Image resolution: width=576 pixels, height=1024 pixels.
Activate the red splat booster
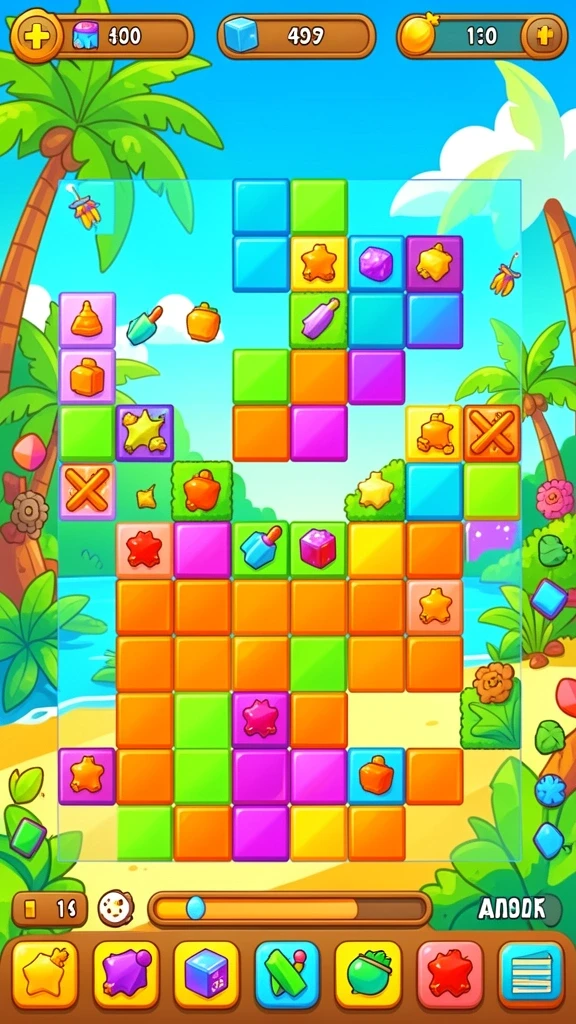coord(449,975)
